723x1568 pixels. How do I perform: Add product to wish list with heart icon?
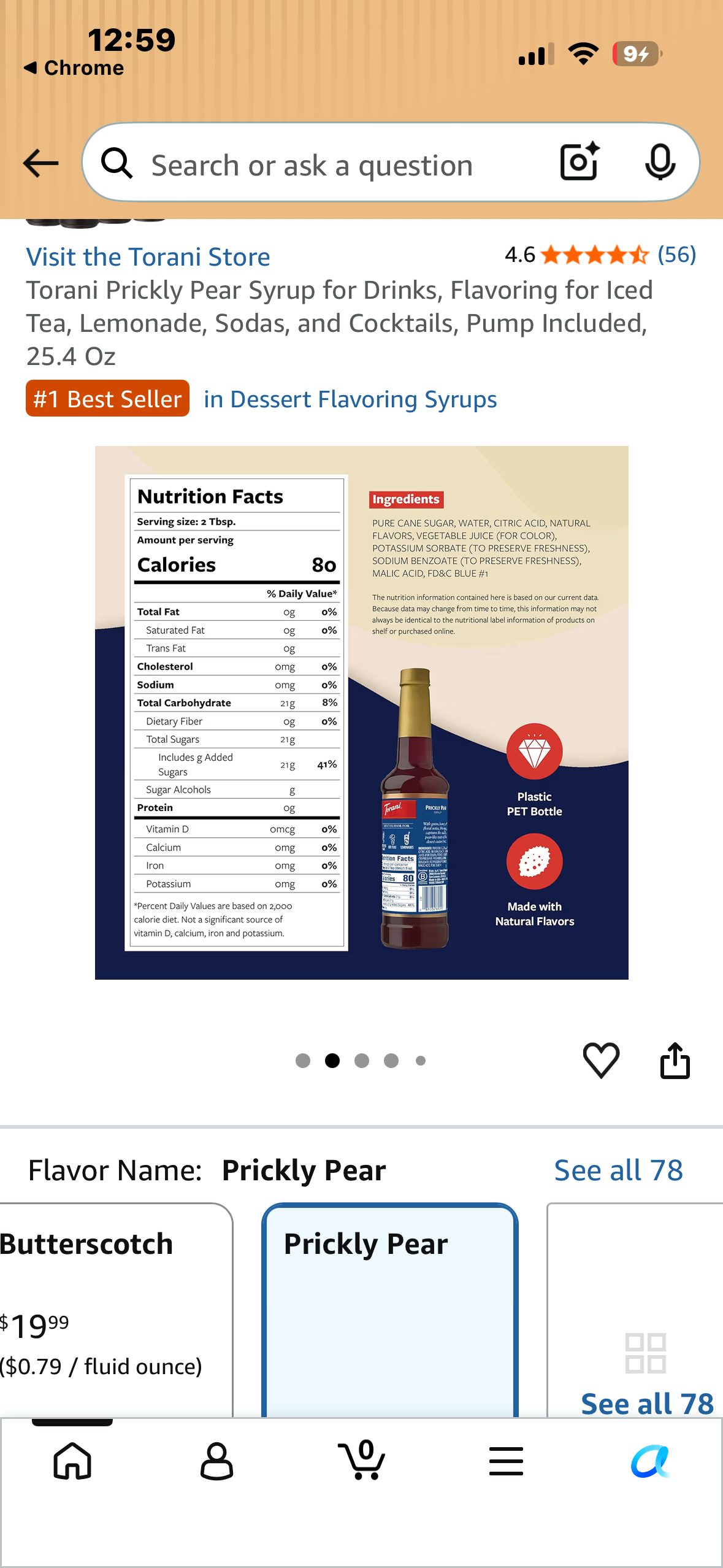point(601,1060)
